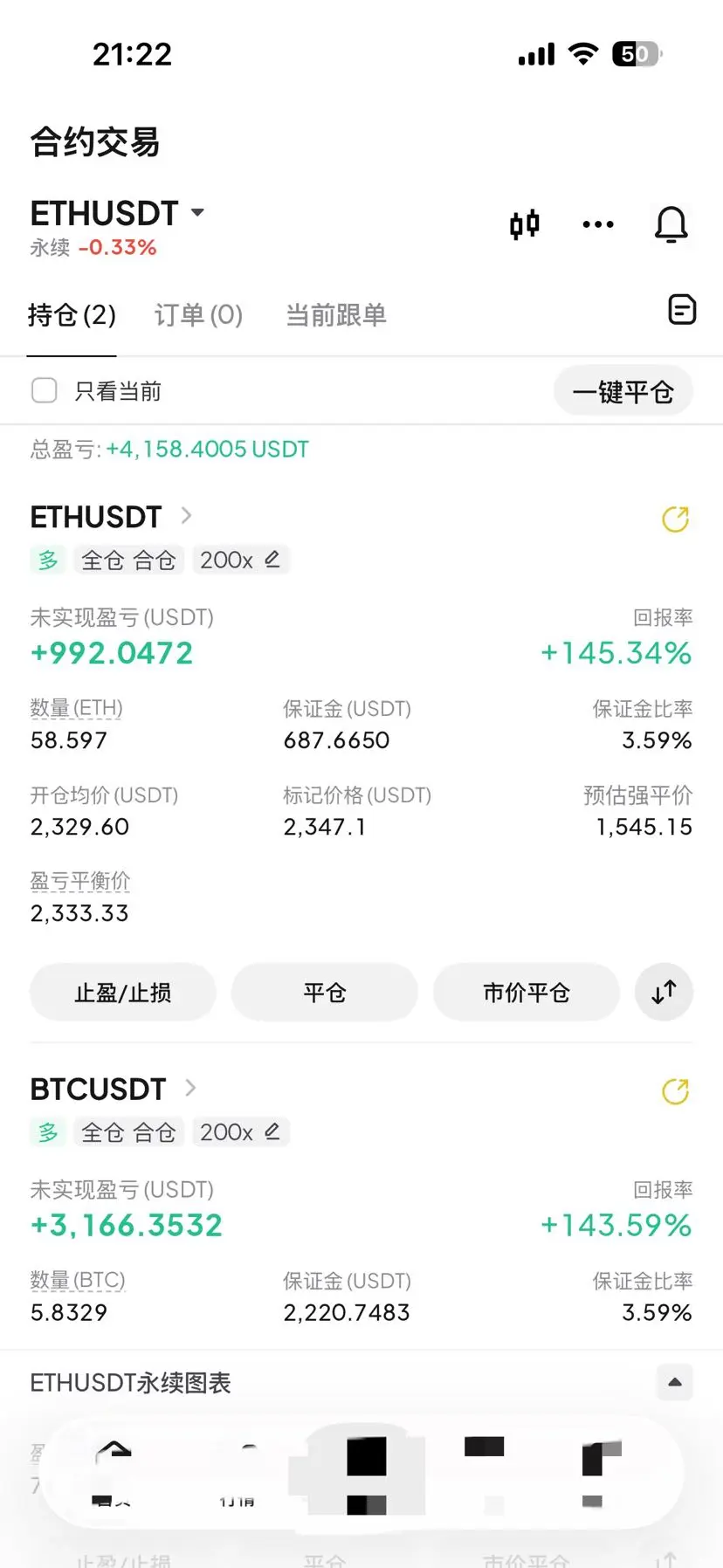Image resolution: width=723 pixels, height=1568 pixels.
Task: Switch to the 当前跟单 tab
Action: tap(336, 314)
